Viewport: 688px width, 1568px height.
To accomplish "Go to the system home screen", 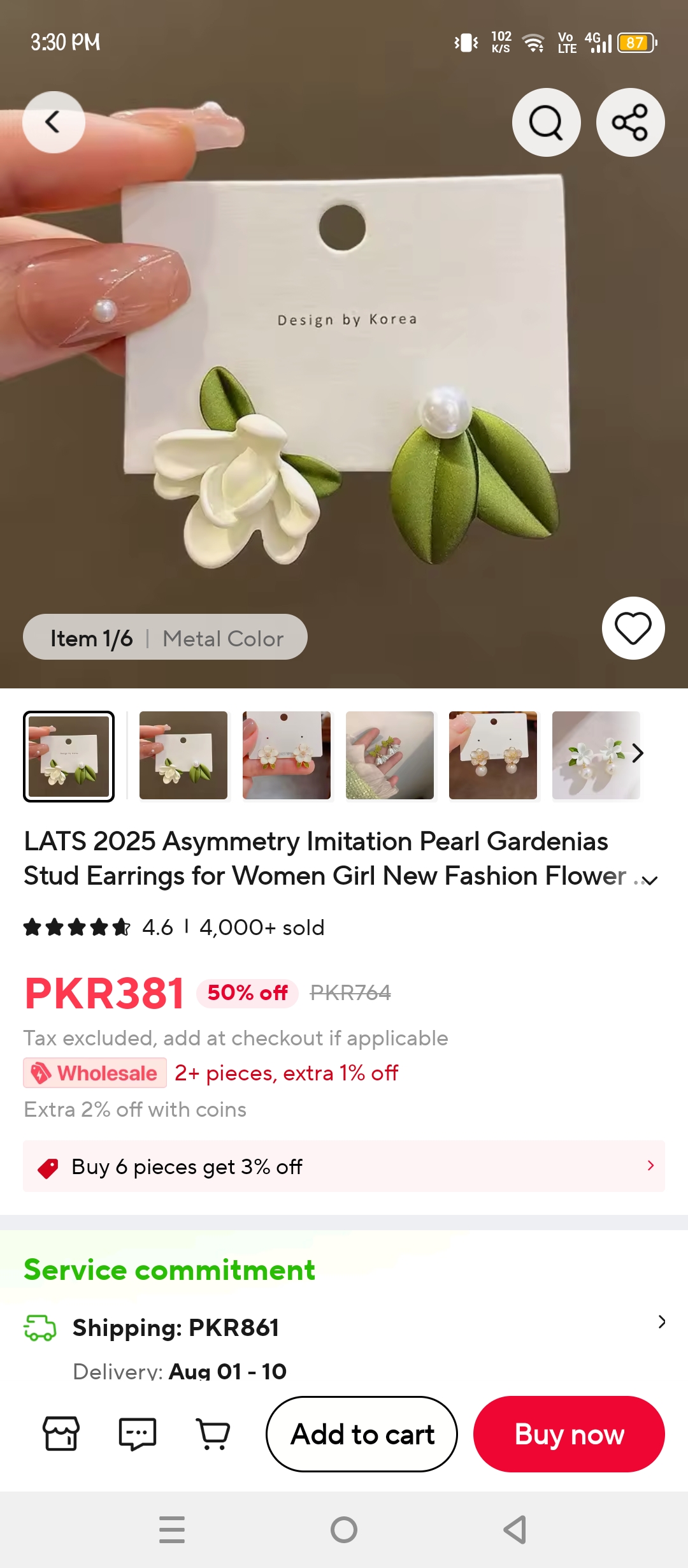I will [344, 1530].
